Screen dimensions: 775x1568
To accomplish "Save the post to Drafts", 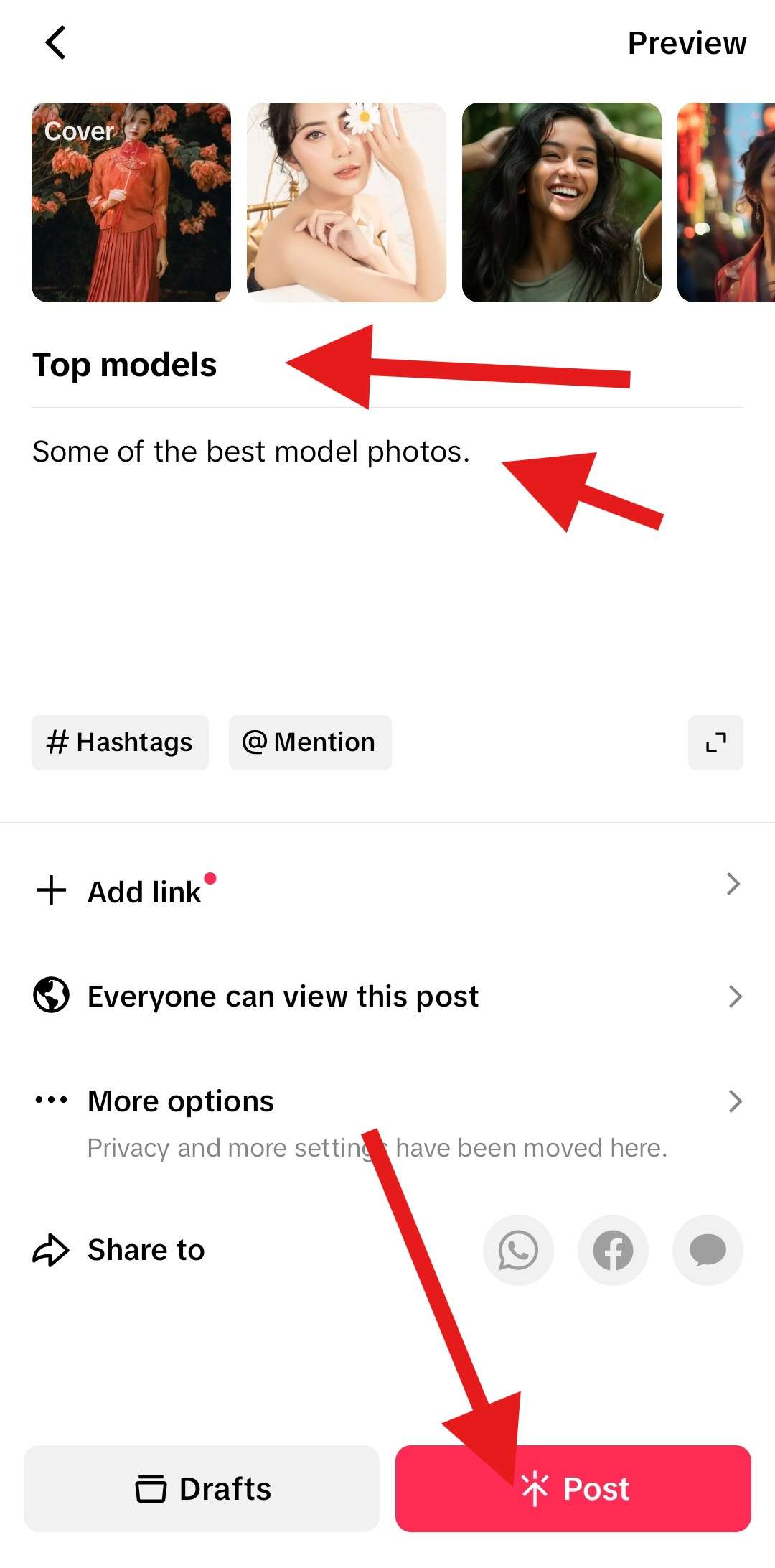I will [202, 1488].
